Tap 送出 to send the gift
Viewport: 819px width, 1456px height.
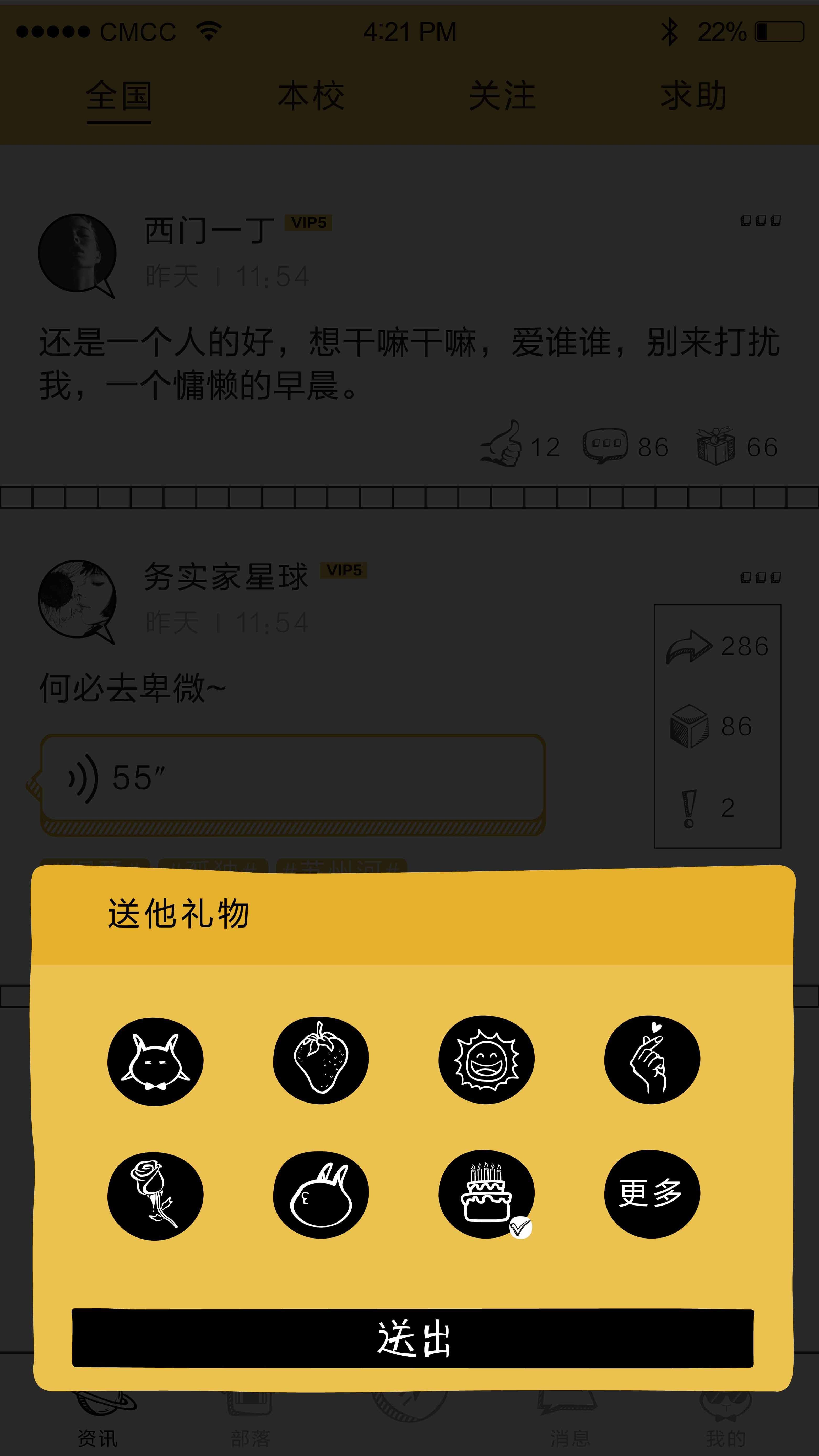(x=413, y=1338)
